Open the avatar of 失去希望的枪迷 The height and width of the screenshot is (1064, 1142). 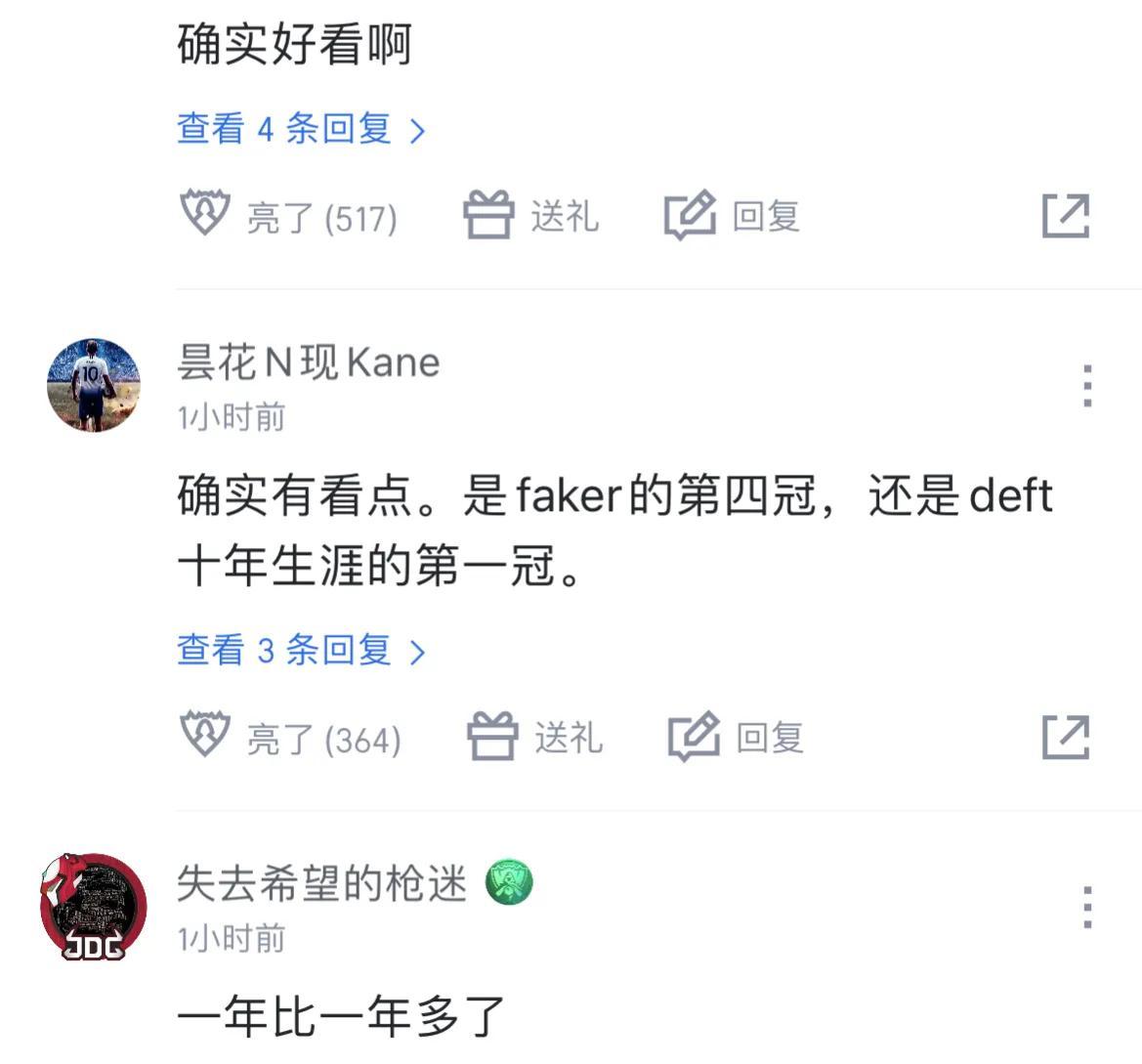[94, 907]
